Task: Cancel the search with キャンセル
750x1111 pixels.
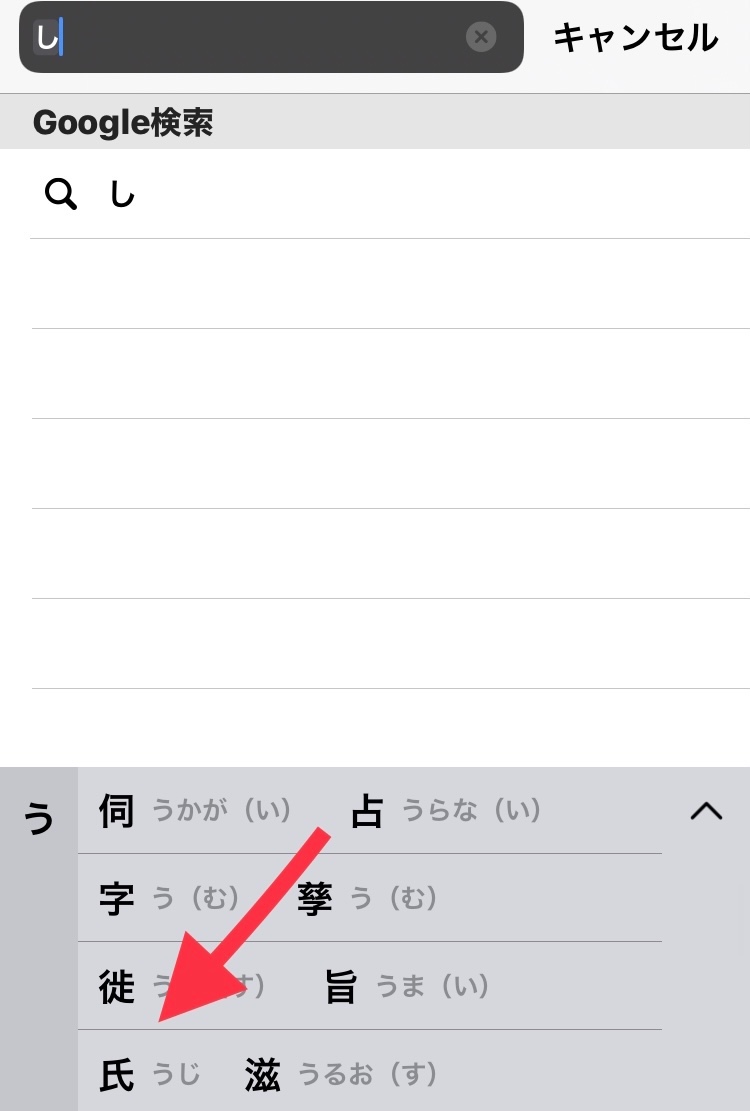Action: [635, 38]
